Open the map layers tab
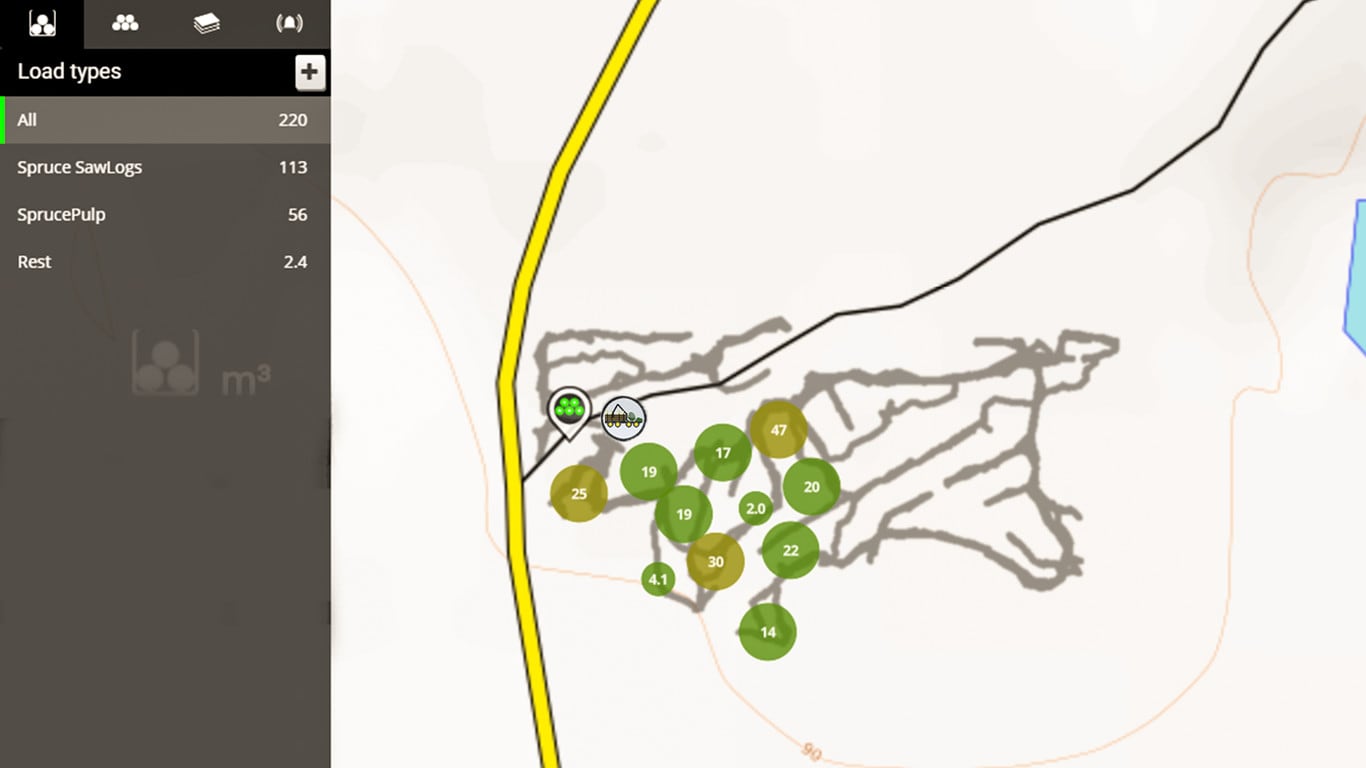The image size is (1366, 768). tap(207, 24)
